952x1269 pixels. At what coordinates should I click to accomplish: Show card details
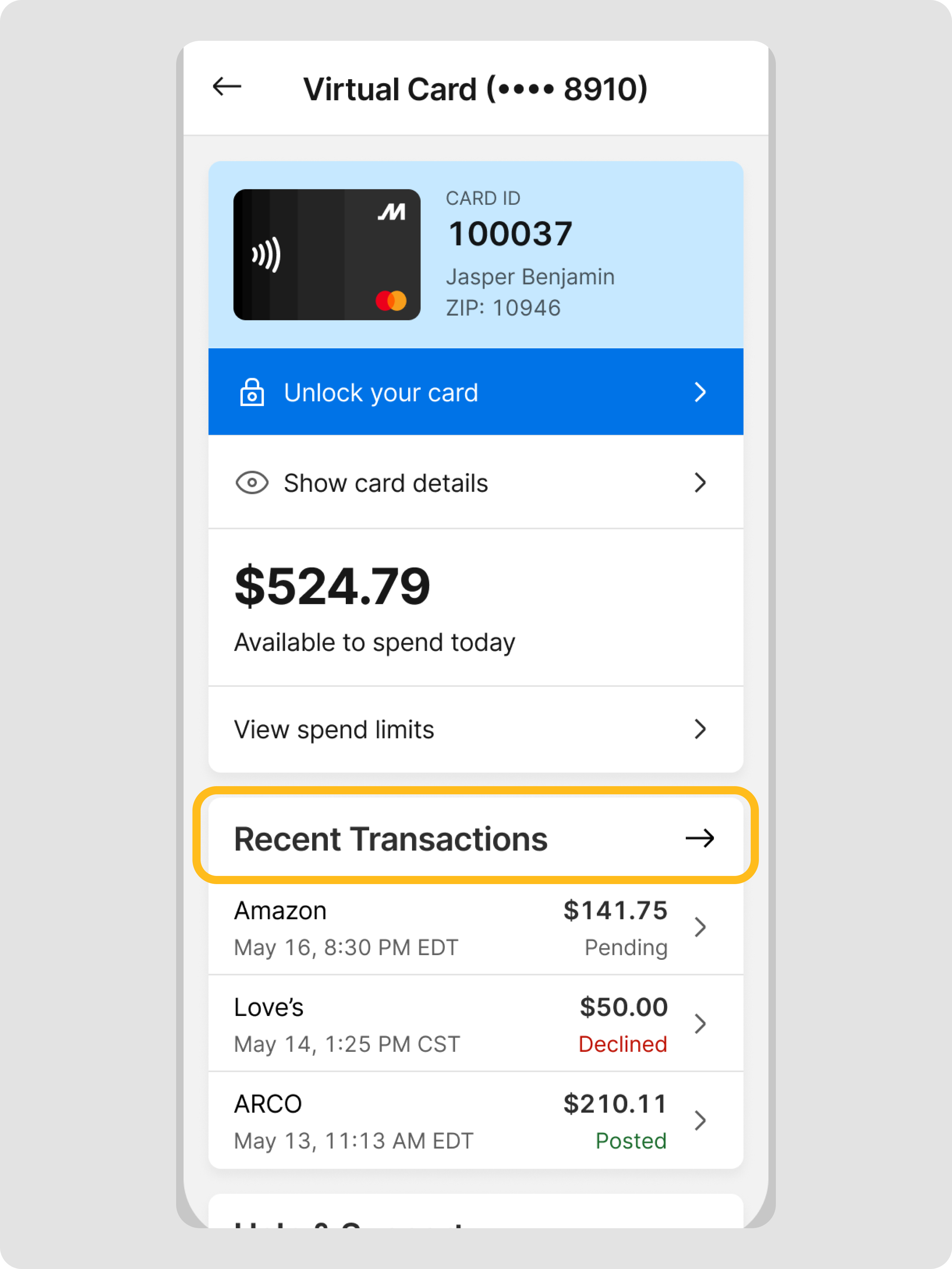coord(475,483)
